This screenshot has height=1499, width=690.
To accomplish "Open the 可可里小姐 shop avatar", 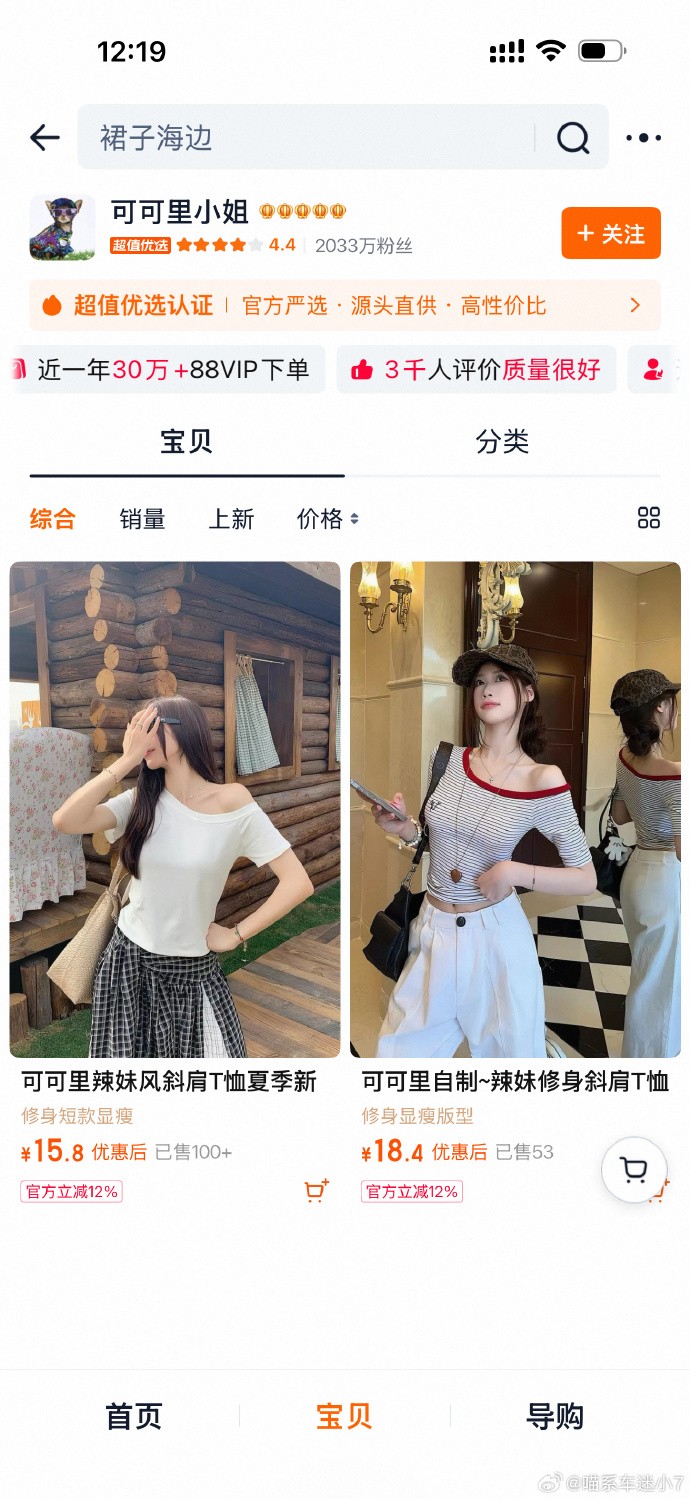I will coord(62,228).
